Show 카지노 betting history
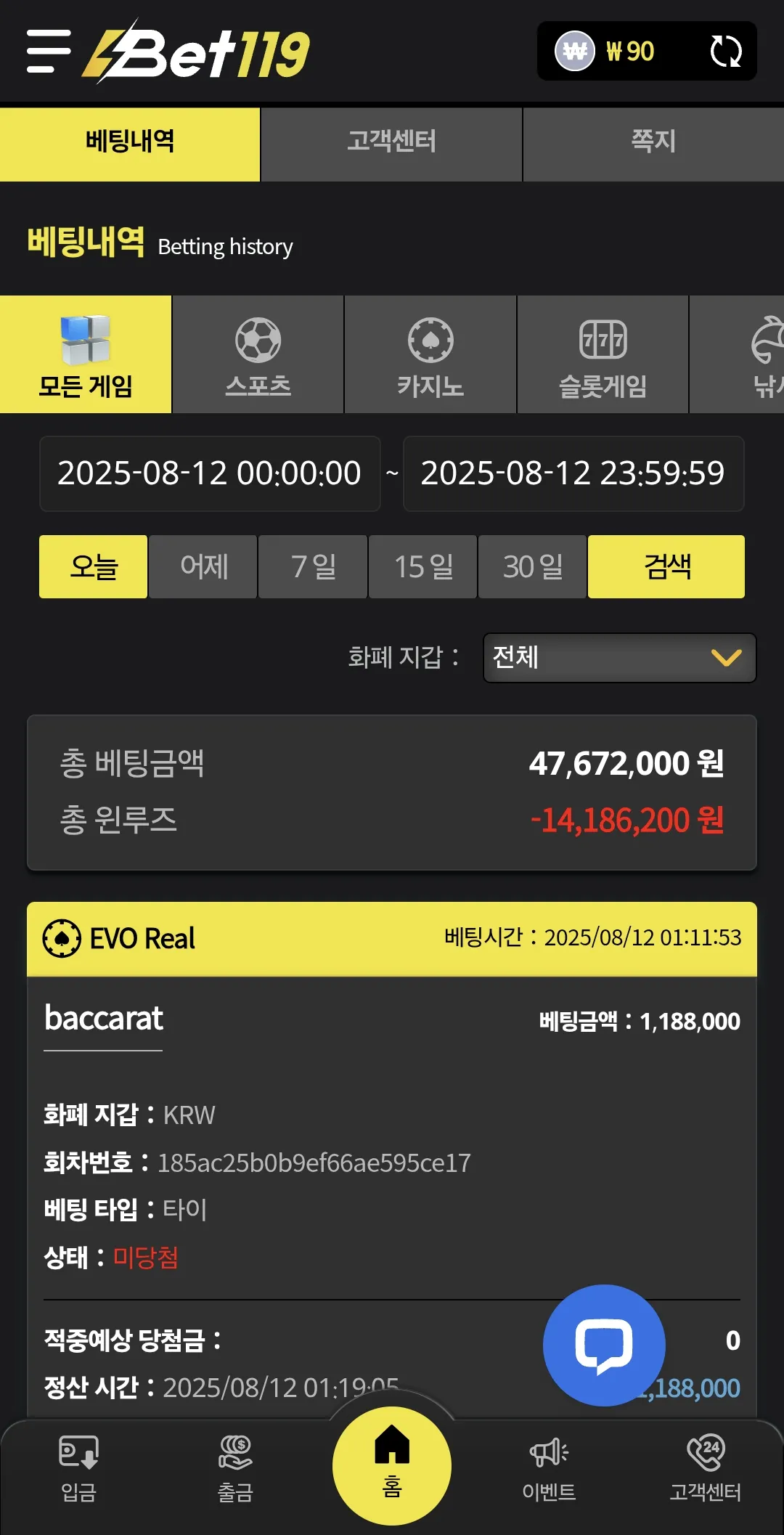Screen dimensions: 784x1535 pyautogui.click(x=430, y=354)
